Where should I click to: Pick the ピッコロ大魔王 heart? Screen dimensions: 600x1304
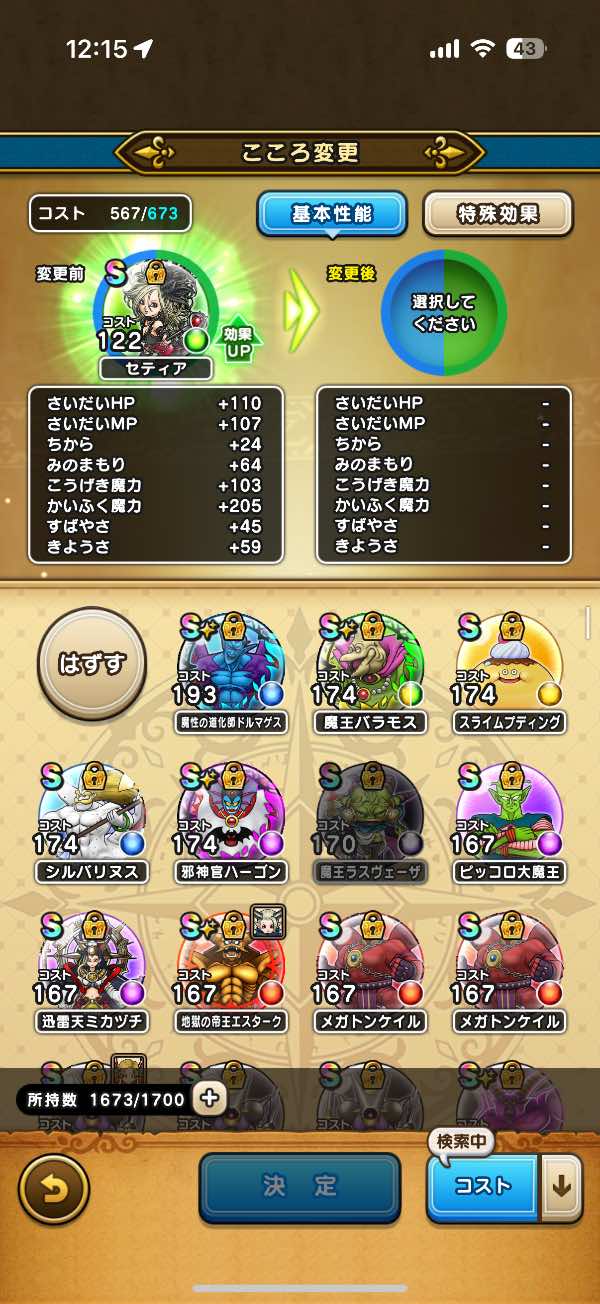point(510,822)
